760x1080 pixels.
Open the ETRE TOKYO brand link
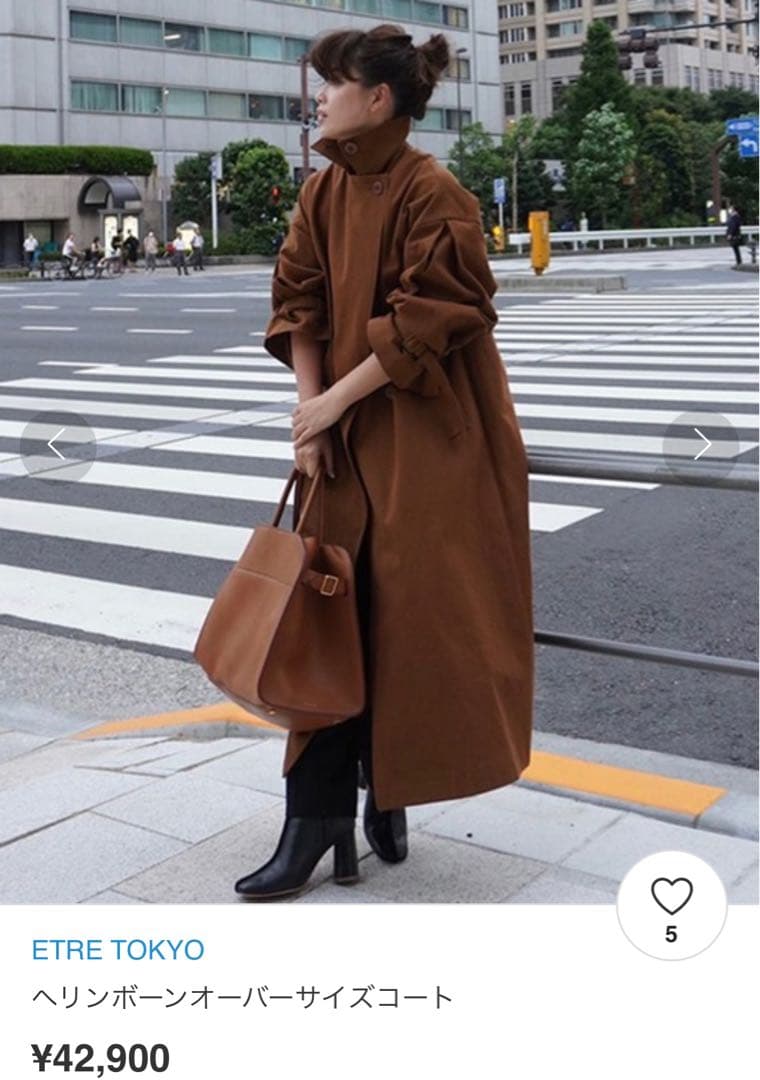[x=118, y=950]
